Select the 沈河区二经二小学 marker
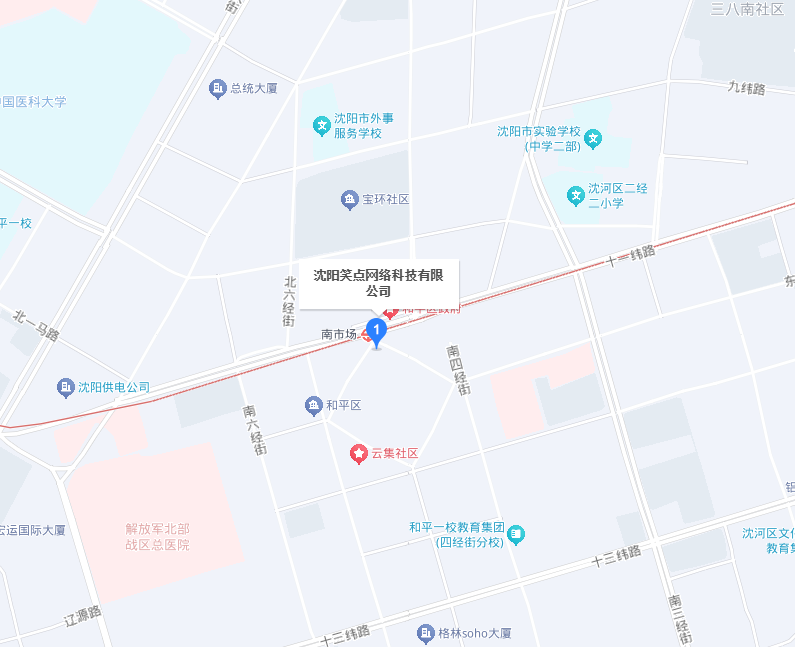The width and height of the screenshot is (795, 647). [x=575, y=194]
